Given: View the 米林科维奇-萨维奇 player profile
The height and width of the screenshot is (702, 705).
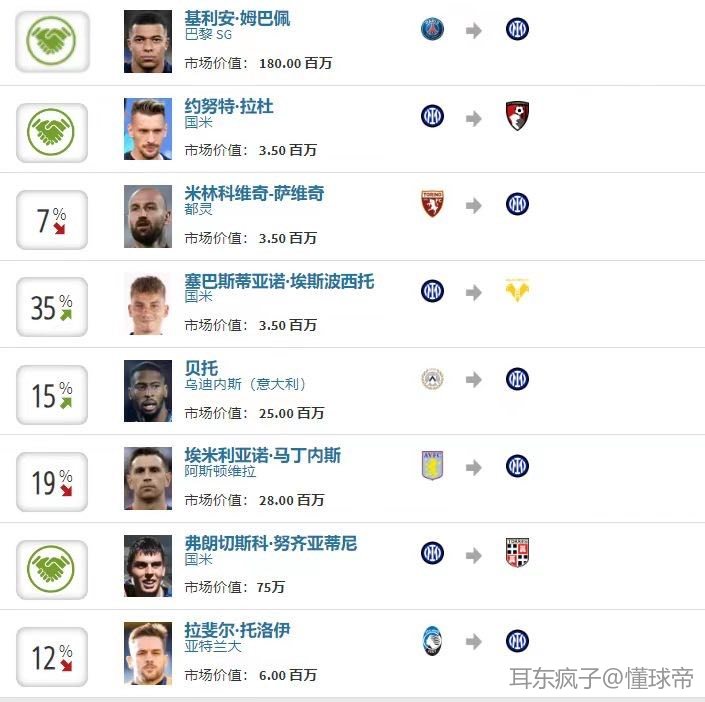Looking at the screenshot, I should click(x=254, y=193).
